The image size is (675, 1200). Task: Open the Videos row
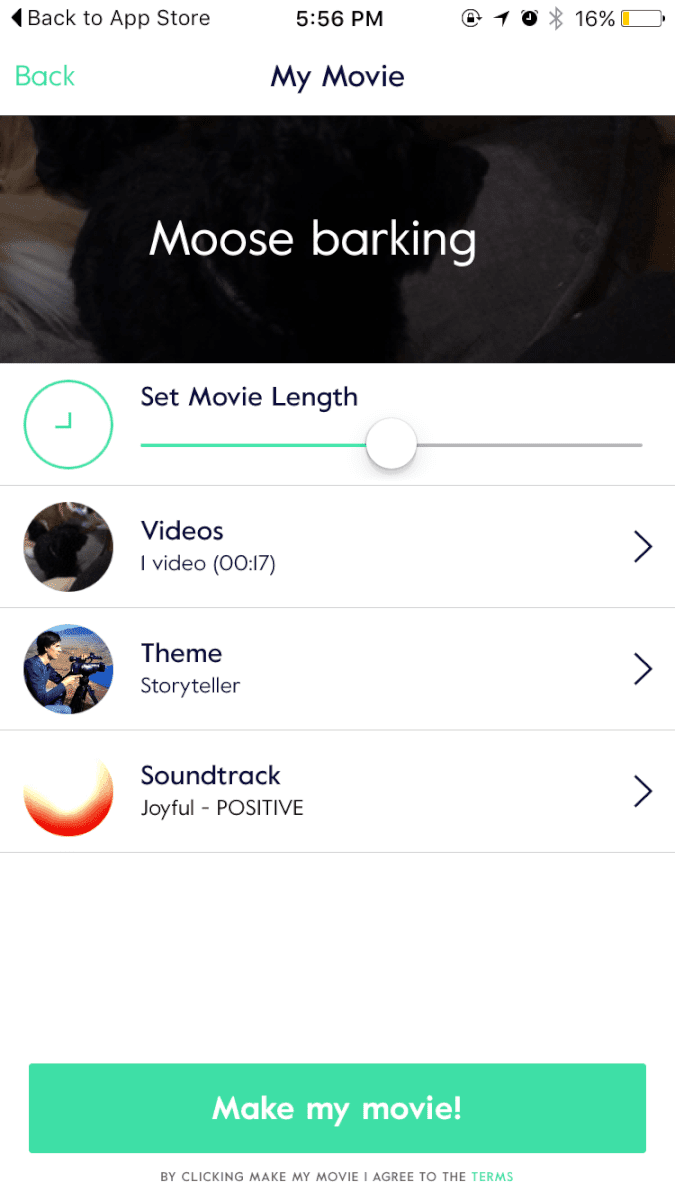pos(337,547)
